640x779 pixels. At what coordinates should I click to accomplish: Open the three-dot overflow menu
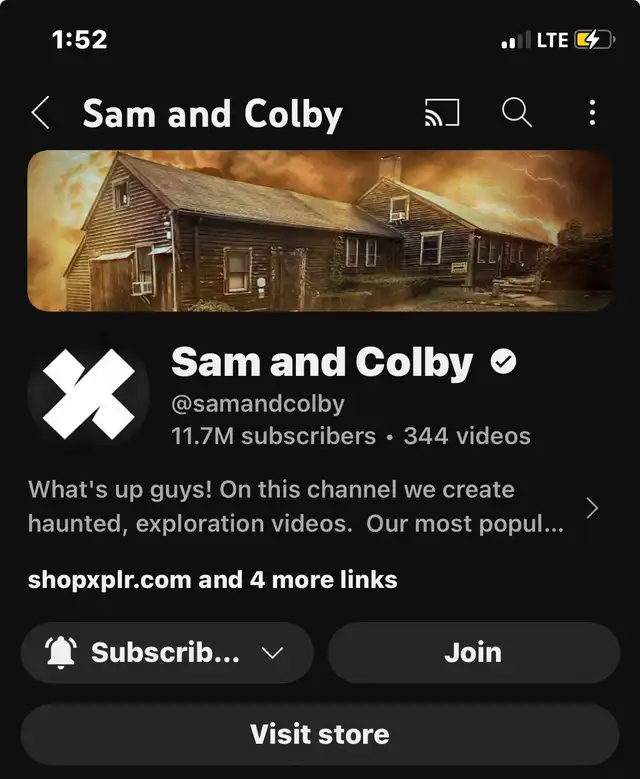pyautogui.click(x=592, y=113)
